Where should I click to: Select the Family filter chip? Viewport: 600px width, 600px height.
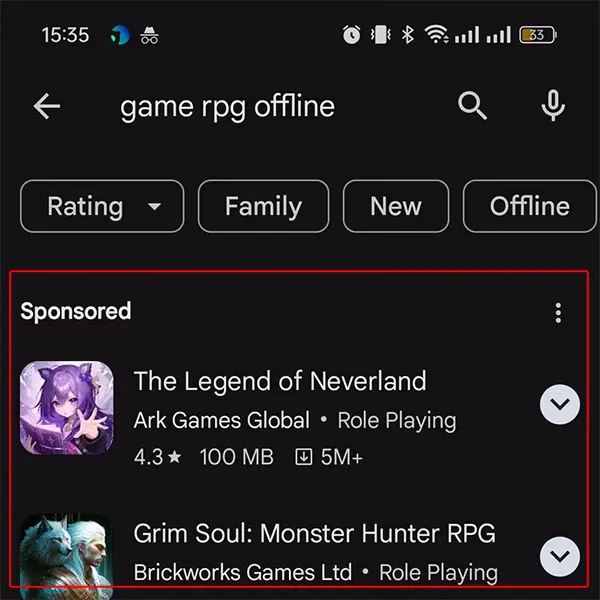pyautogui.click(x=263, y=207)
